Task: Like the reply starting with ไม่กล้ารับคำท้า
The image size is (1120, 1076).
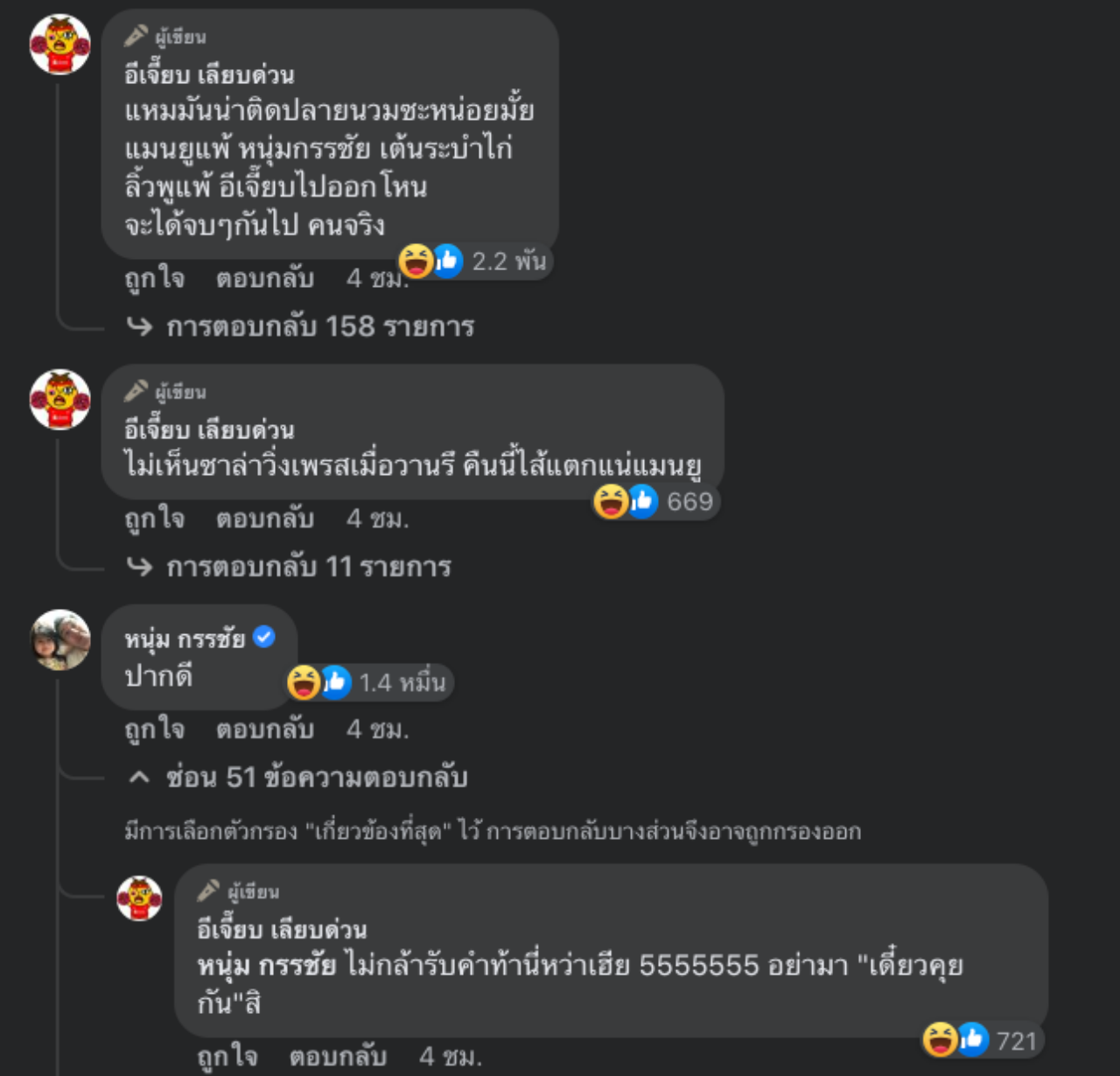Action: (x=227, y=1056)
